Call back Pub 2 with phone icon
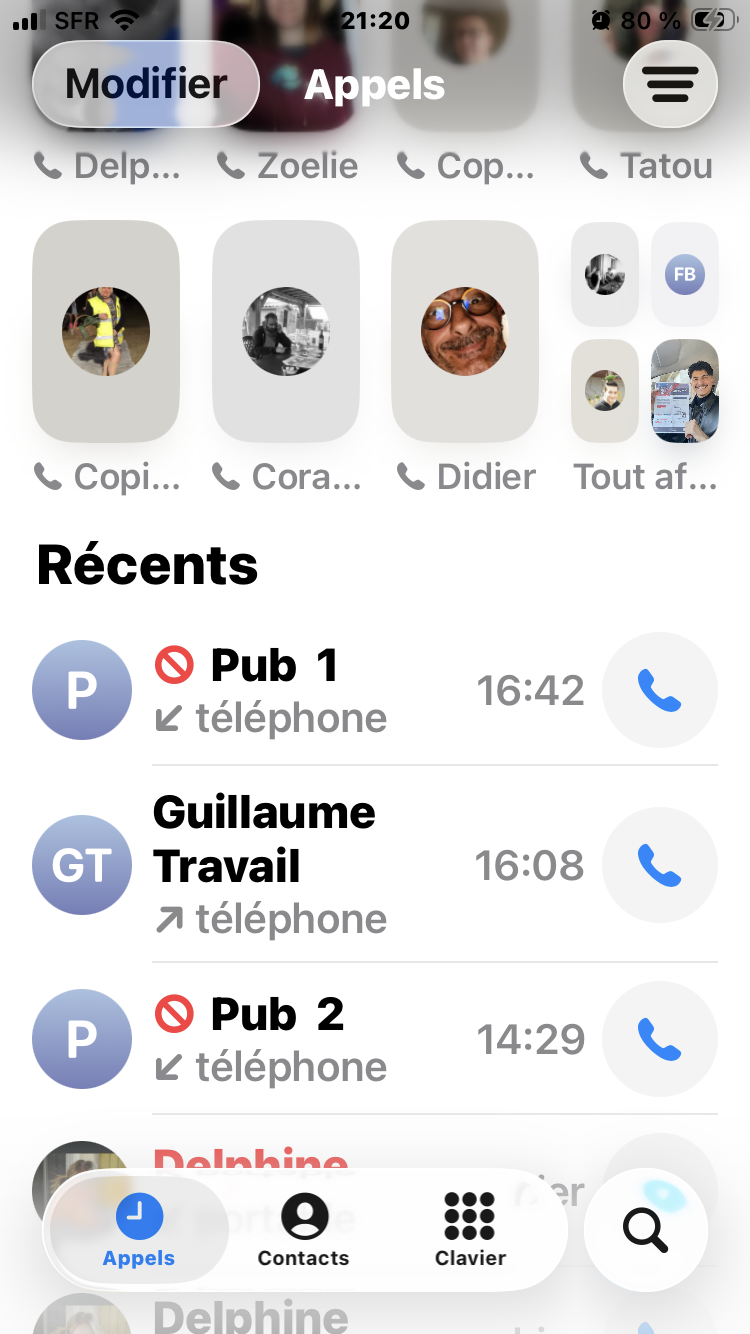 (660, 1040)
